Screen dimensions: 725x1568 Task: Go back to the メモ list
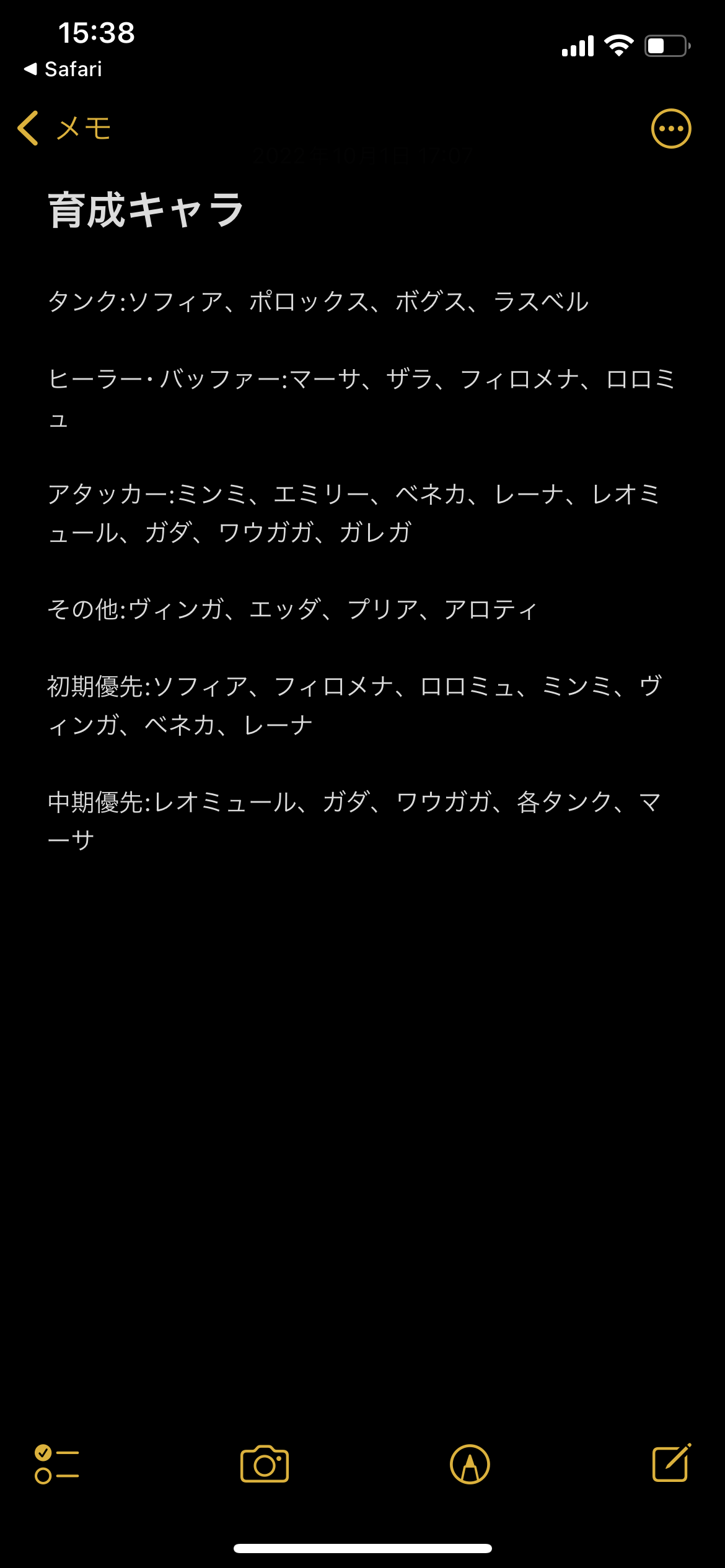(64, 128)
